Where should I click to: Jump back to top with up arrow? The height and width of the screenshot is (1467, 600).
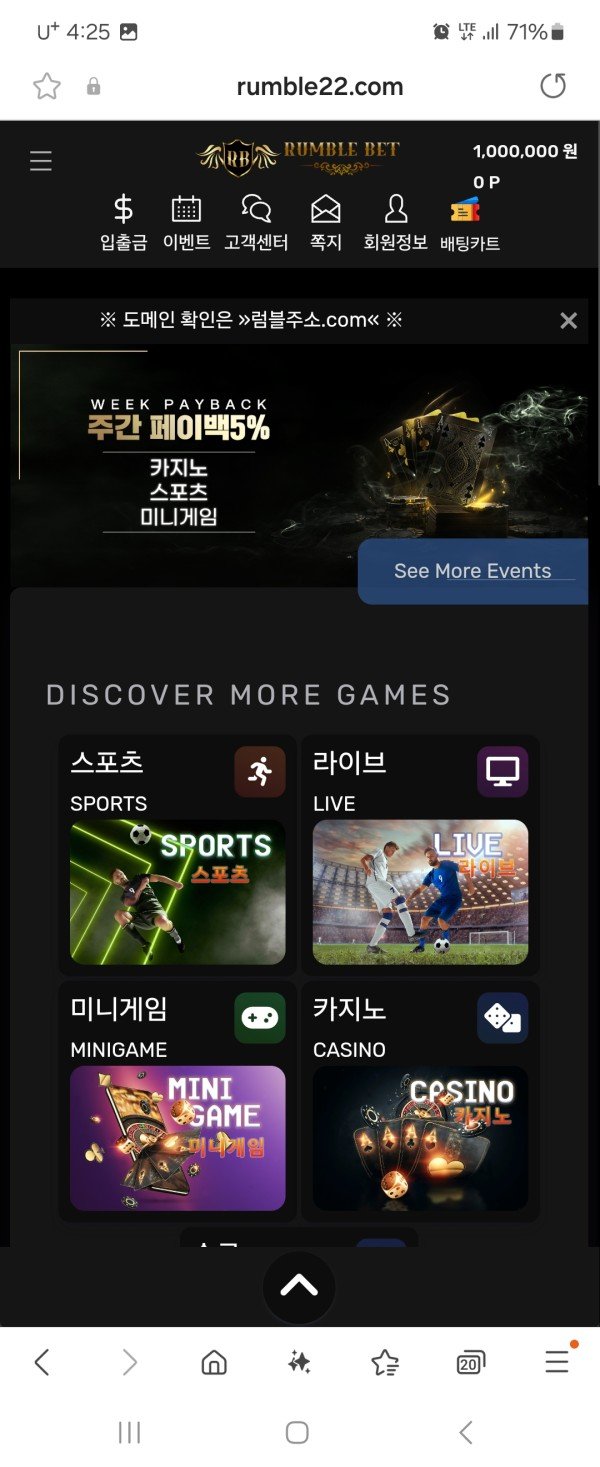[299, 1287]
